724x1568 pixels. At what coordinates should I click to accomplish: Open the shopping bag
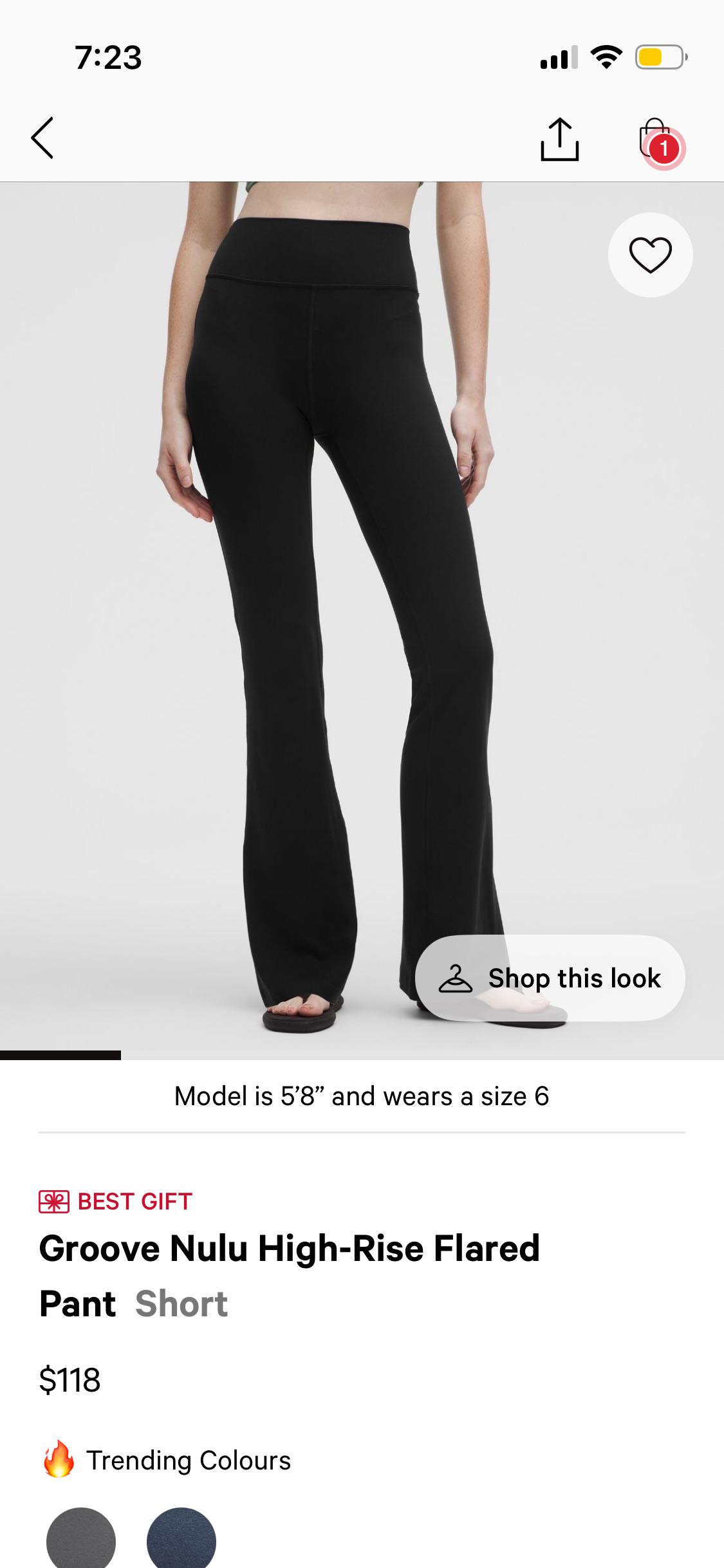(x=658, y=140)
